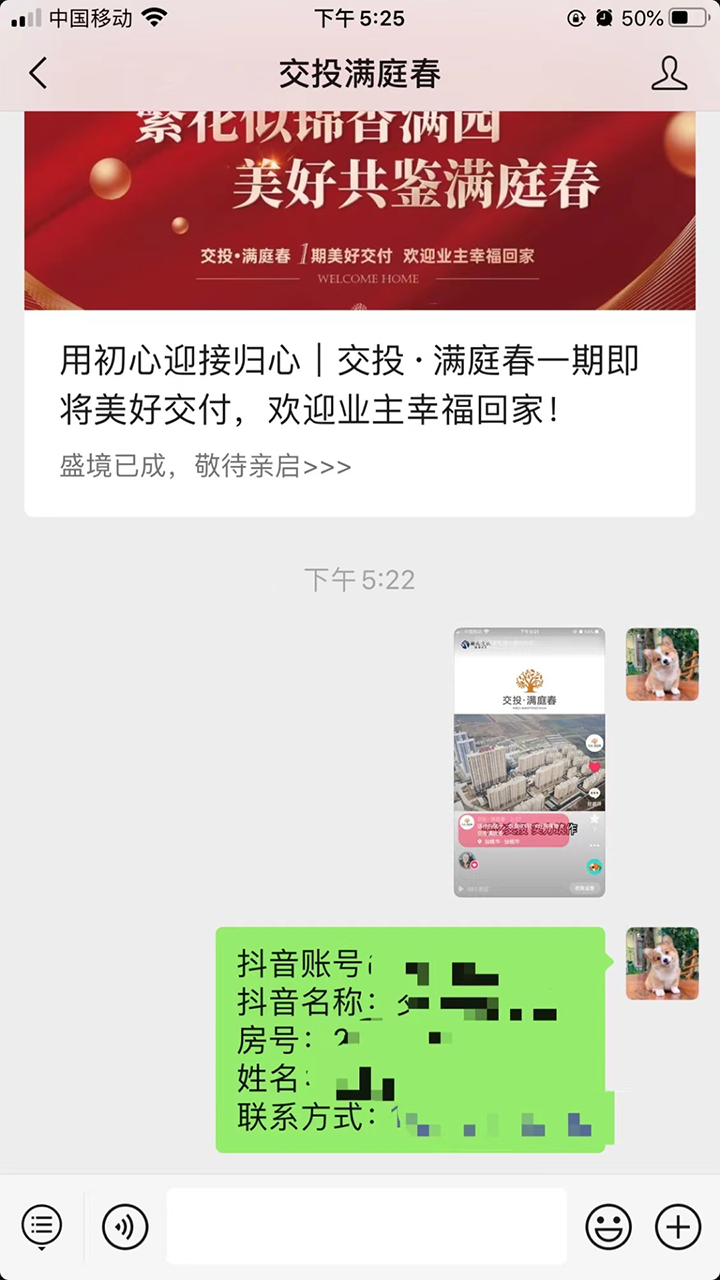Open the emoji picker
This screenshot has height=1280, width=720.
(x=608, y=1226)
